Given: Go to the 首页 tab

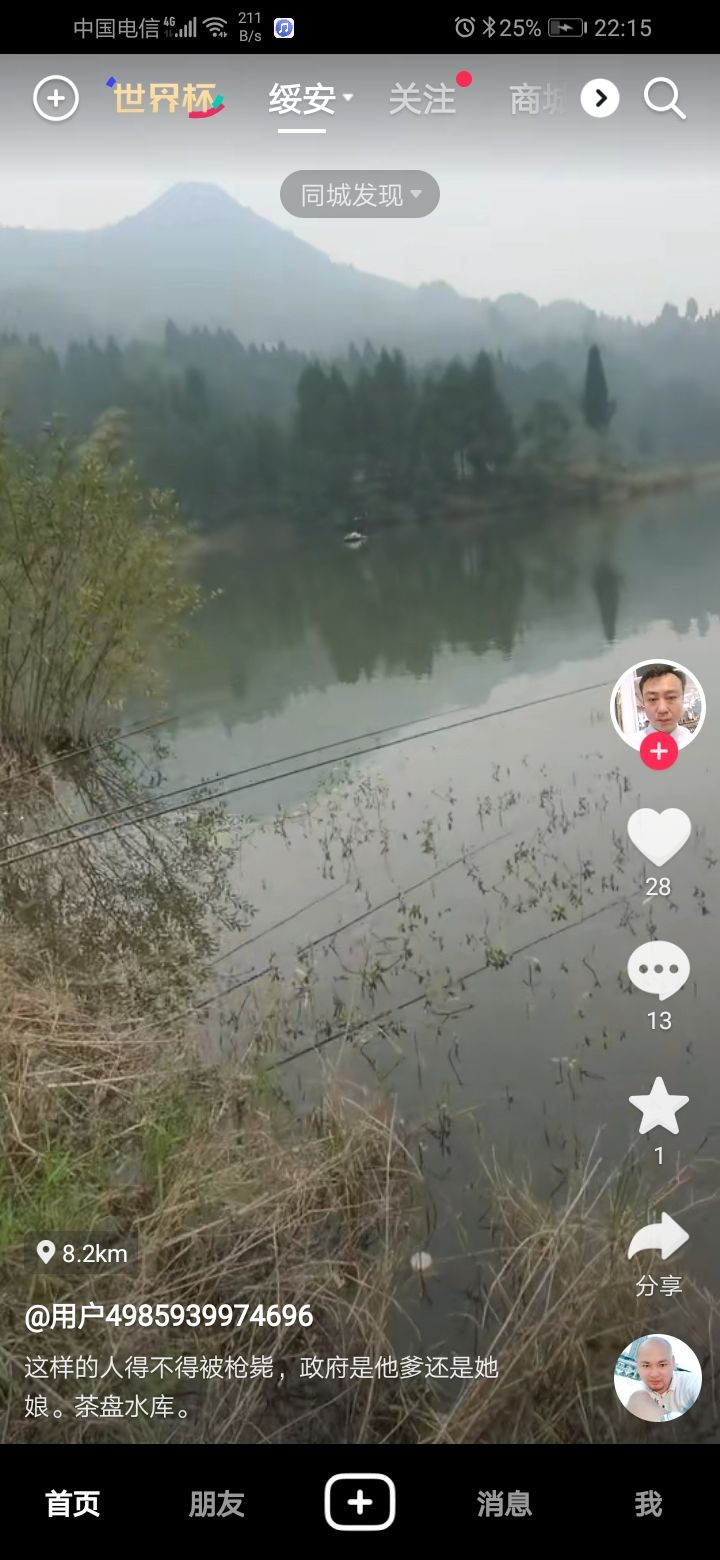Looking at the screenshot, I should coord(73,1503).
